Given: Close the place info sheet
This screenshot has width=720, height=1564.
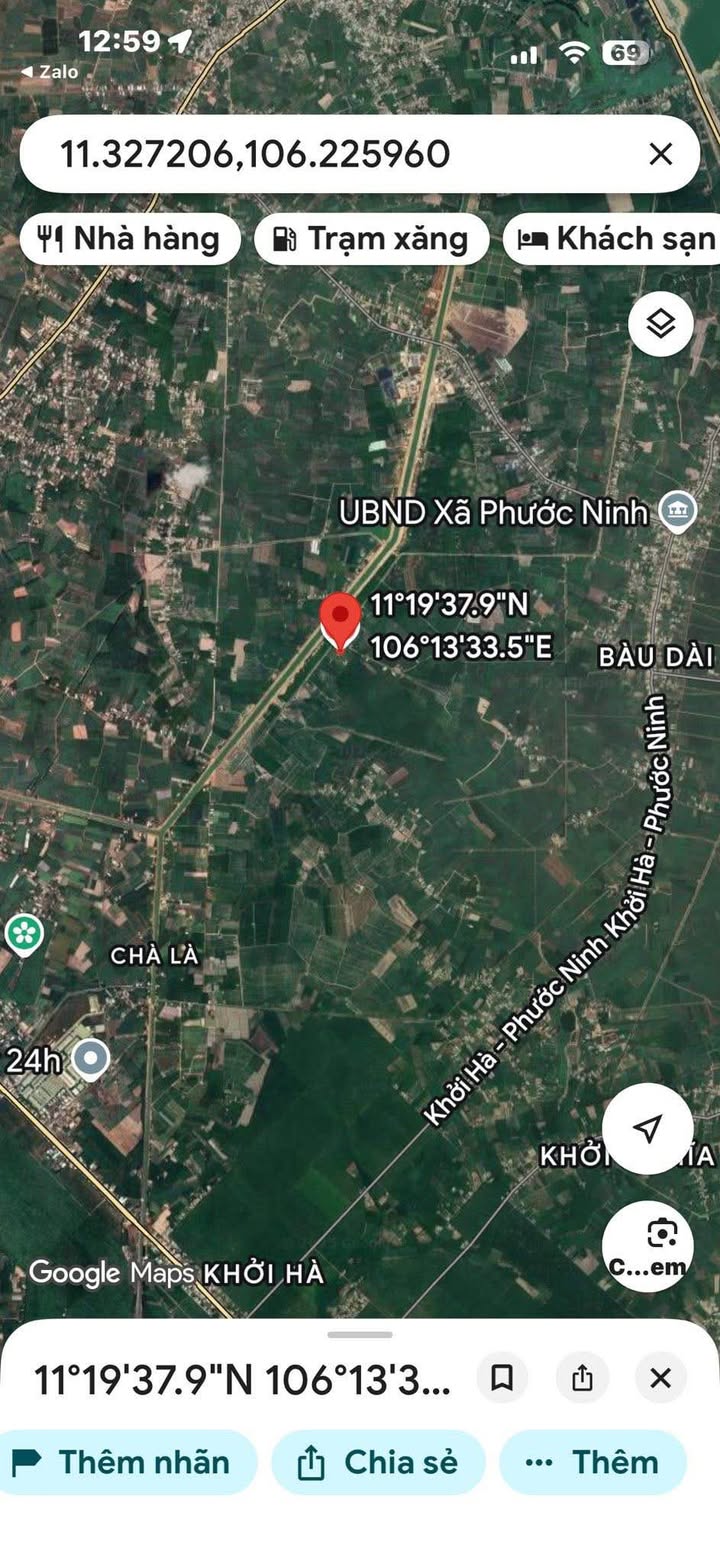Looking at the screenshot, I should (660, 1378).
